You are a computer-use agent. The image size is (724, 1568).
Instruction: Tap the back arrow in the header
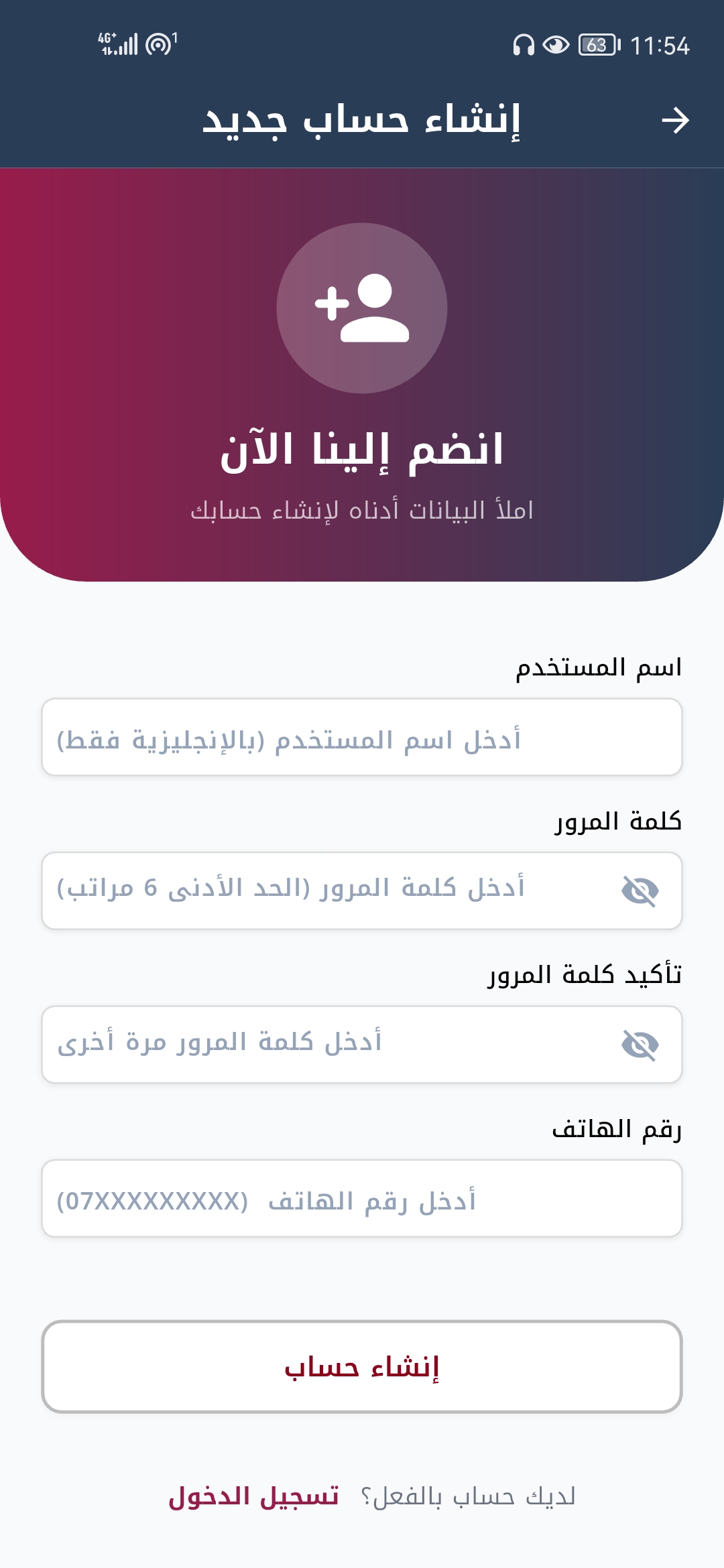pyautogui.click(x=675, y=121)
